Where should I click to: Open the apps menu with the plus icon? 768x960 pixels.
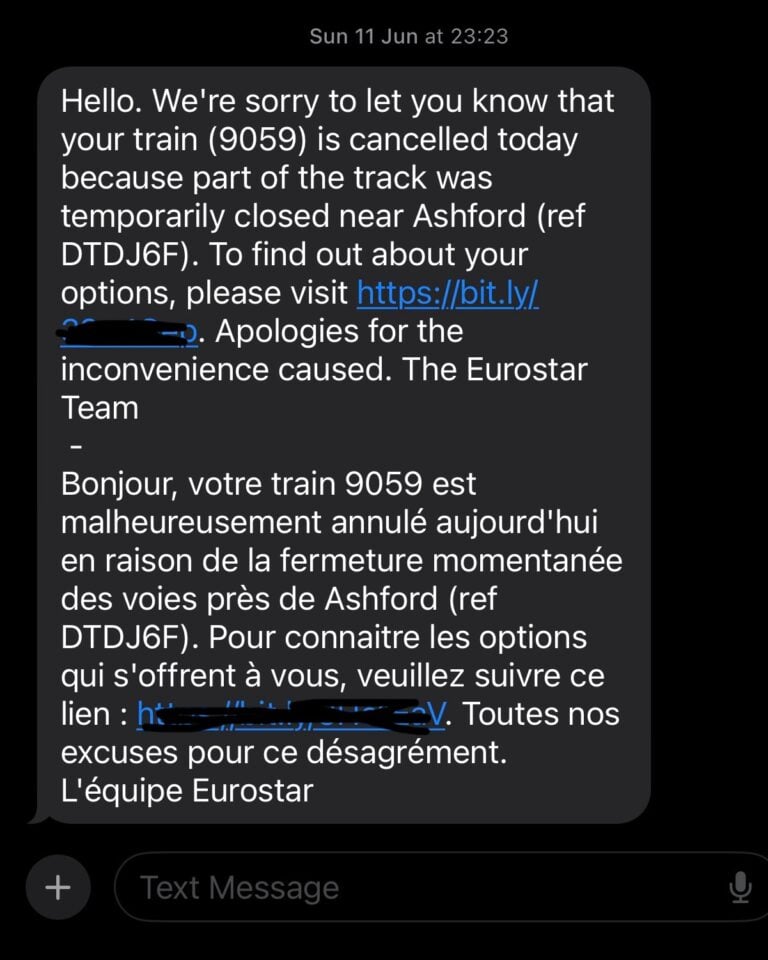[x=57, y=887]
